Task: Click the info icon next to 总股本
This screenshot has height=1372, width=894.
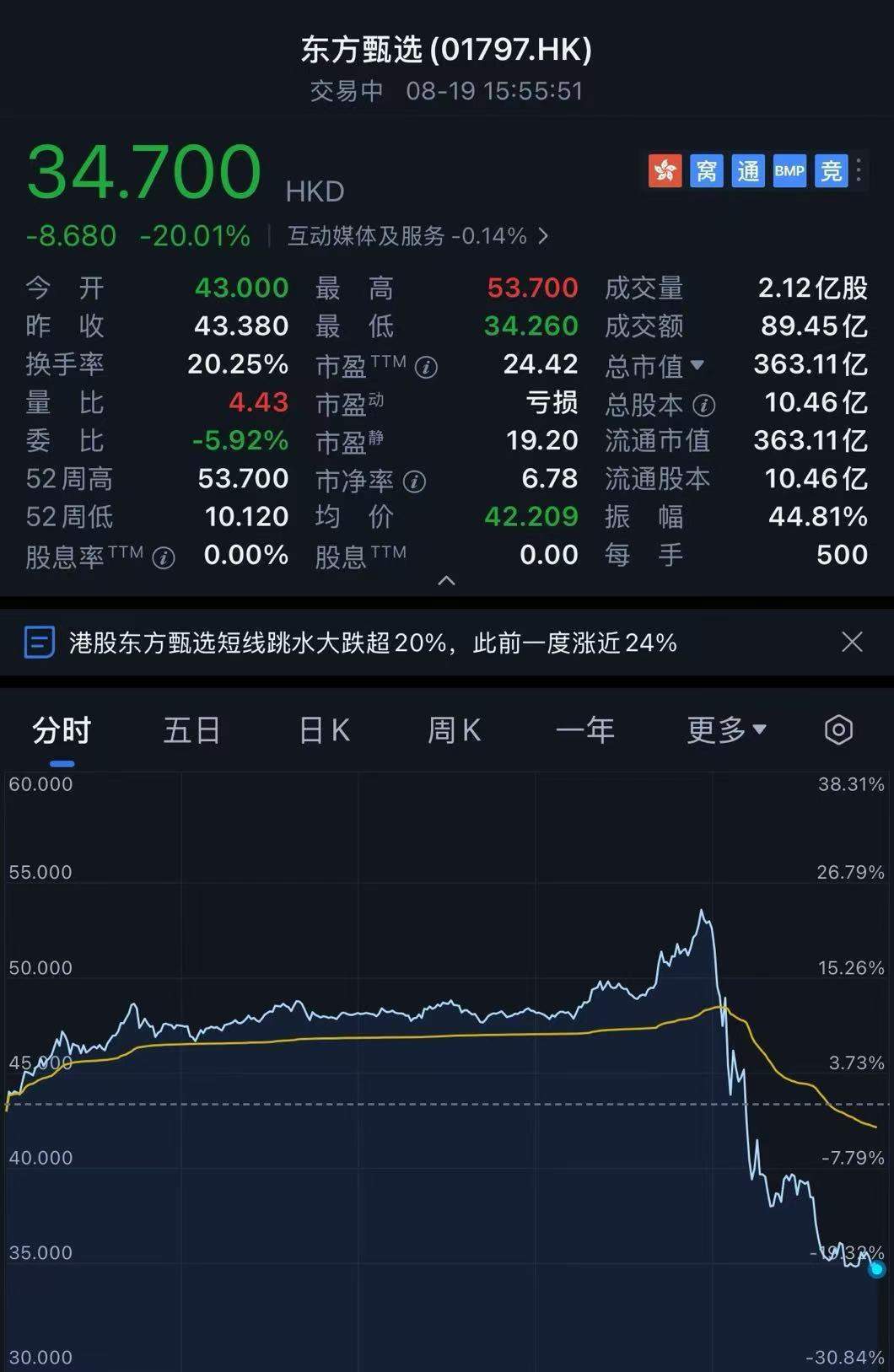Action: [704, 405]
